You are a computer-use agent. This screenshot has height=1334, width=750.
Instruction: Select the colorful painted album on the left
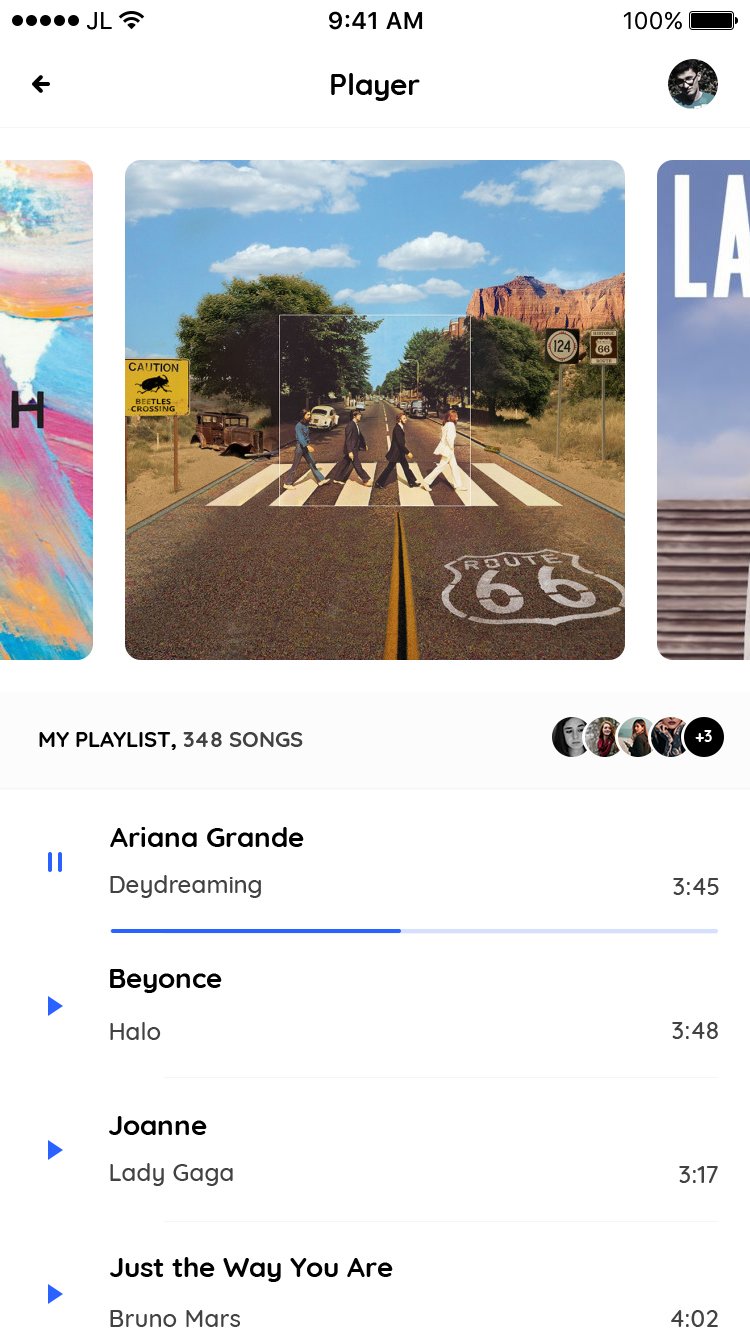coord(46,409)
